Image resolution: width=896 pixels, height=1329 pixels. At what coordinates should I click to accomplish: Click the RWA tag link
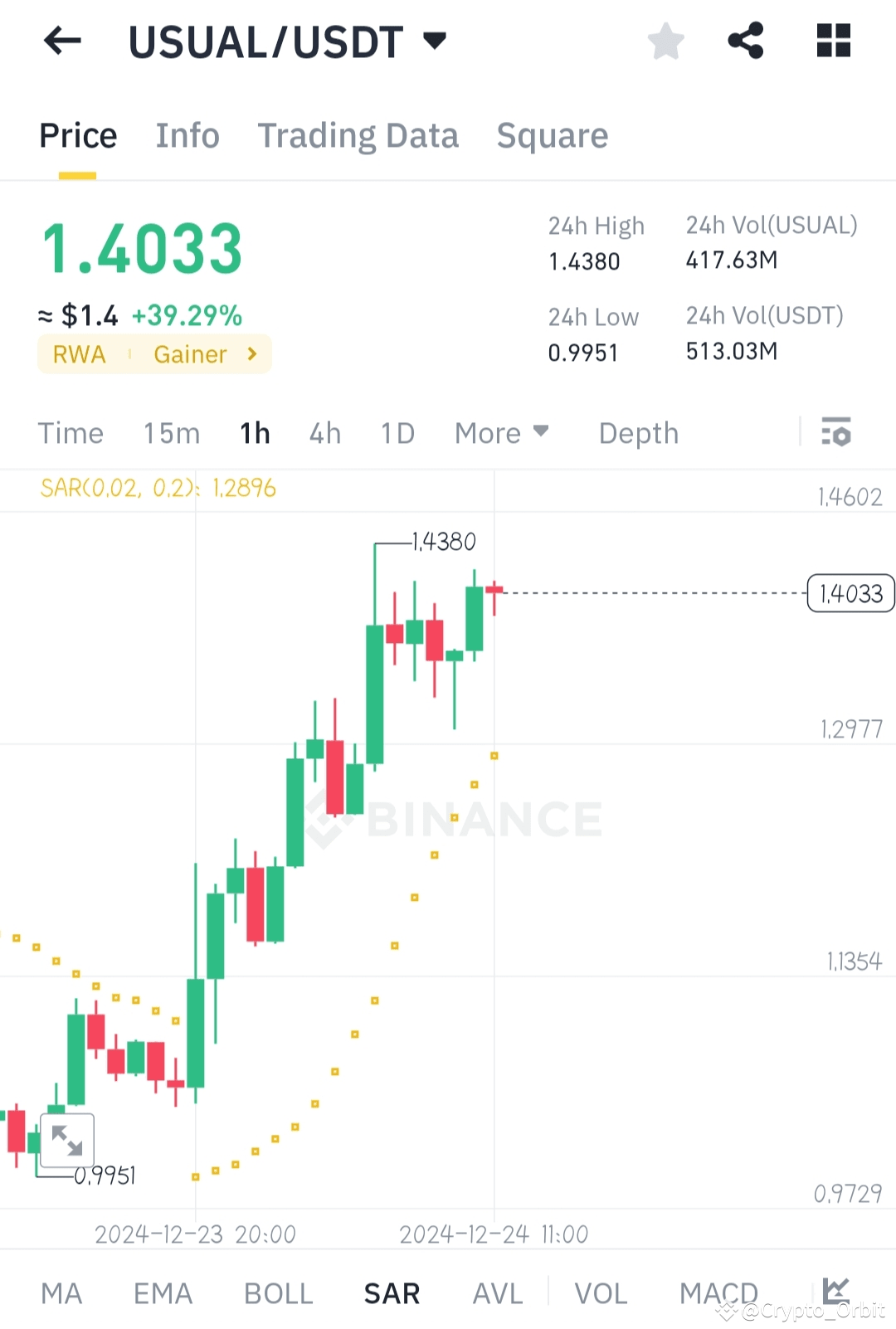79,354
